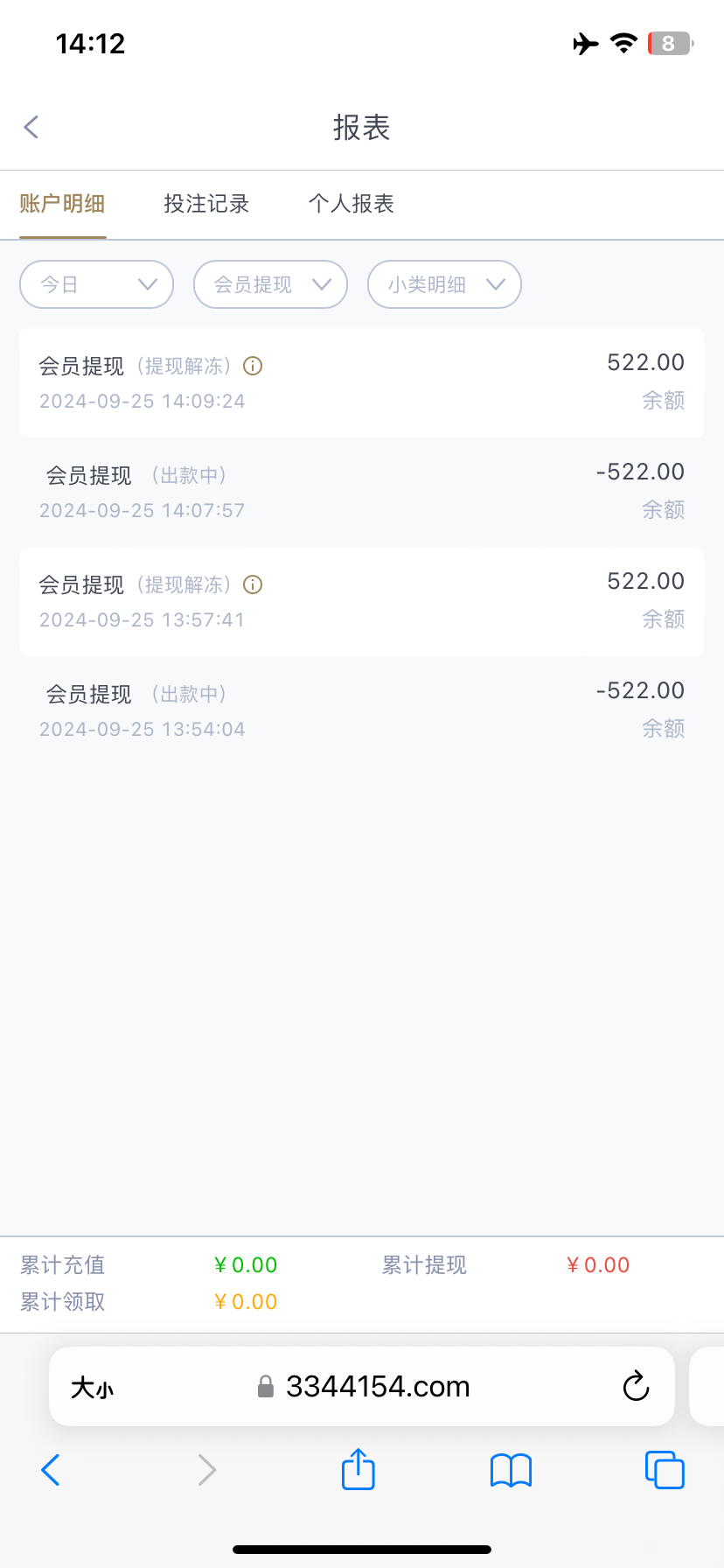Open the Safari bookmarks panel
The image size is (724, 1568).
click(511, 1470)
